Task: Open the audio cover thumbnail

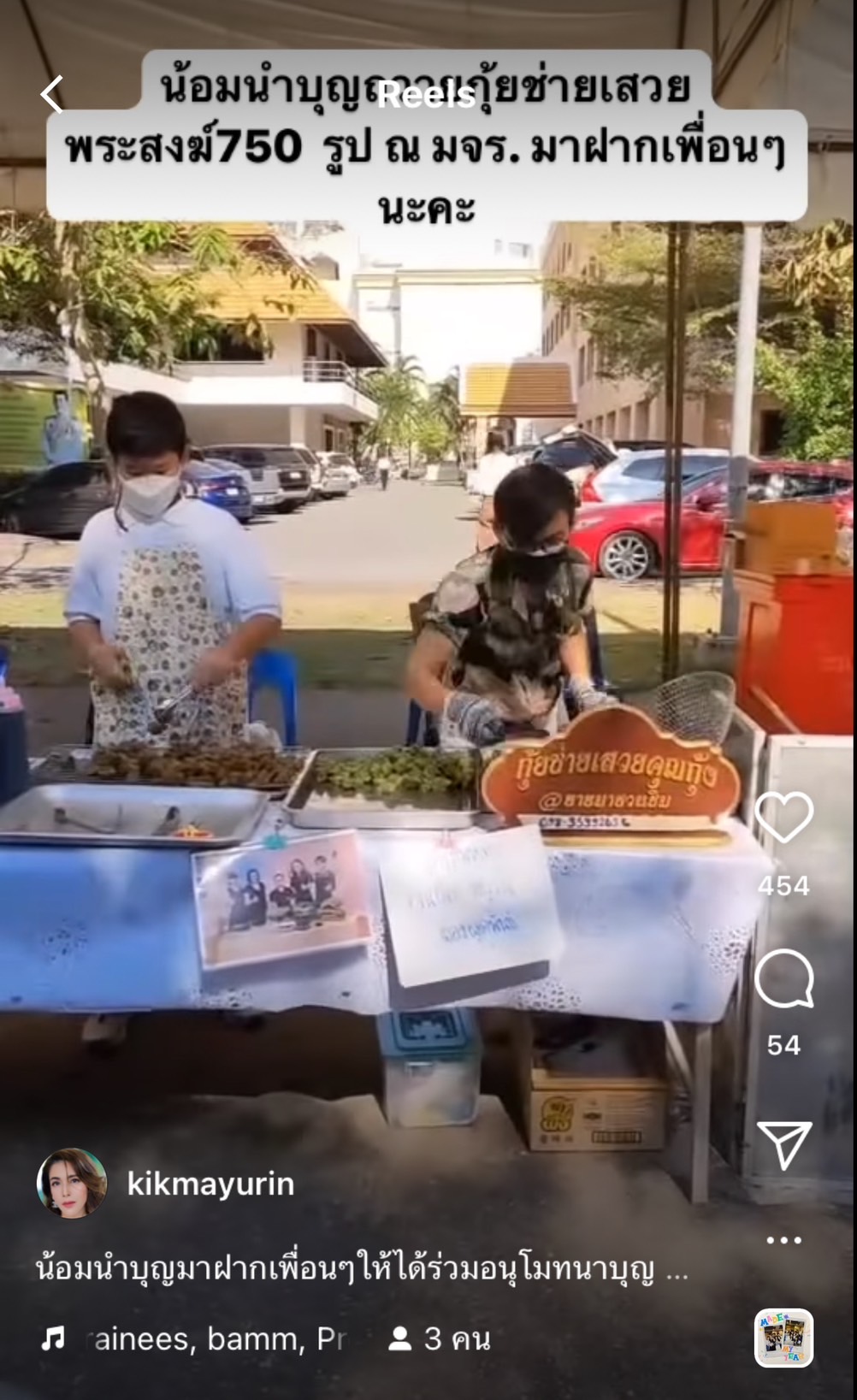Action: pos(783,1338)
